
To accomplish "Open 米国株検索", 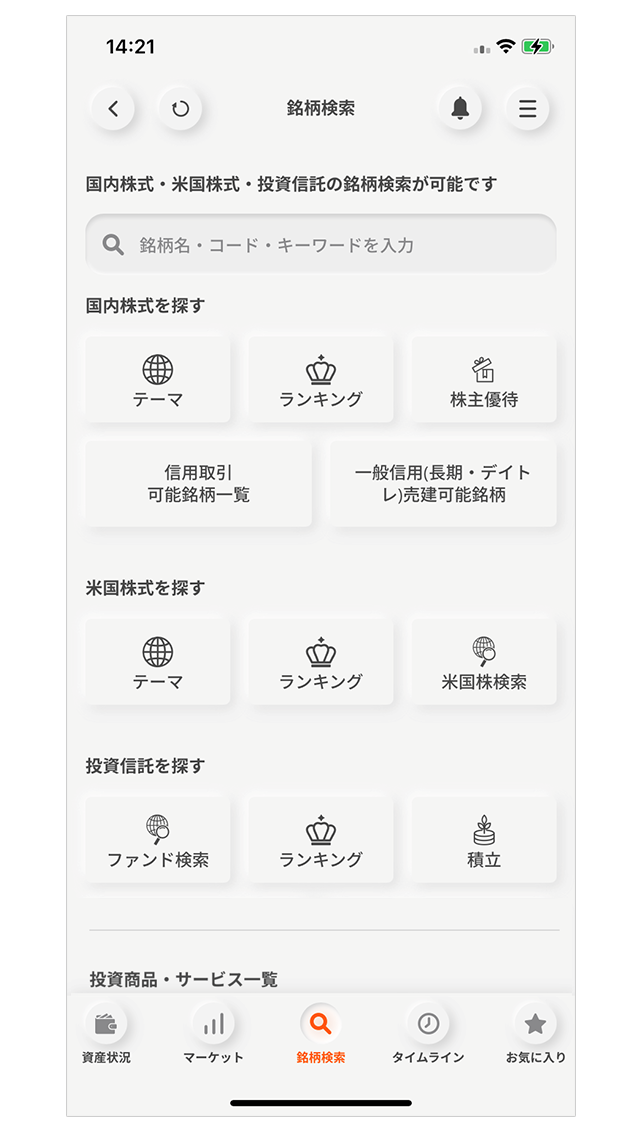I will click(483, 661).
